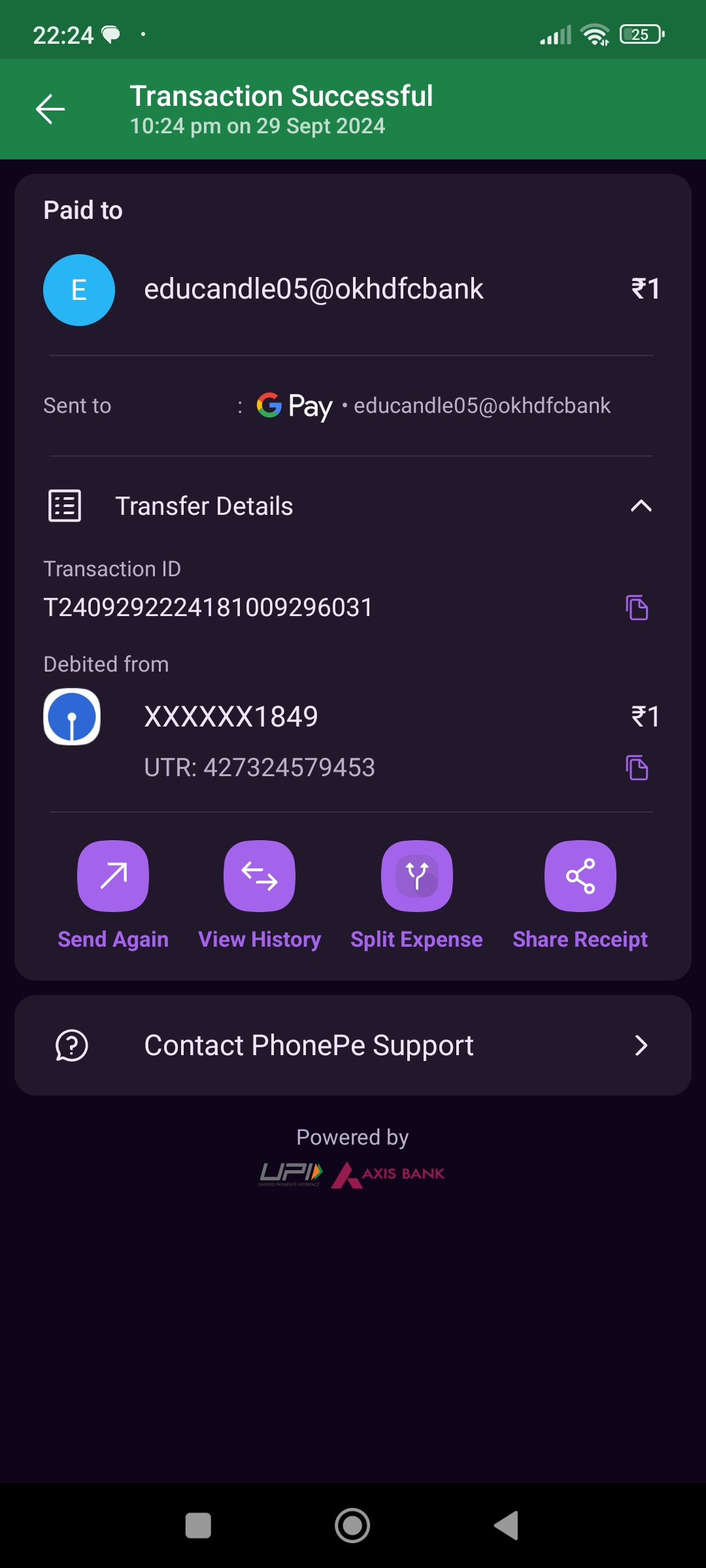Open Contact PhonePe Support
Image resolution: width=706 pixels, height=1568 pixels.
coord(353,1045)
